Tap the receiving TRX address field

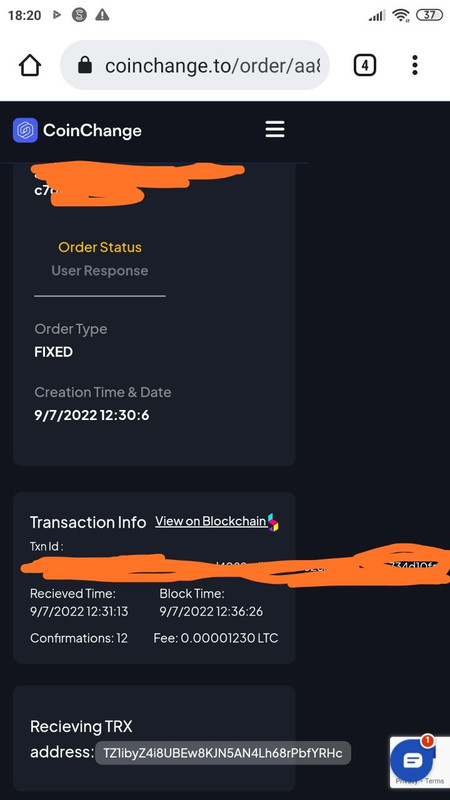[x=223, y=753]
